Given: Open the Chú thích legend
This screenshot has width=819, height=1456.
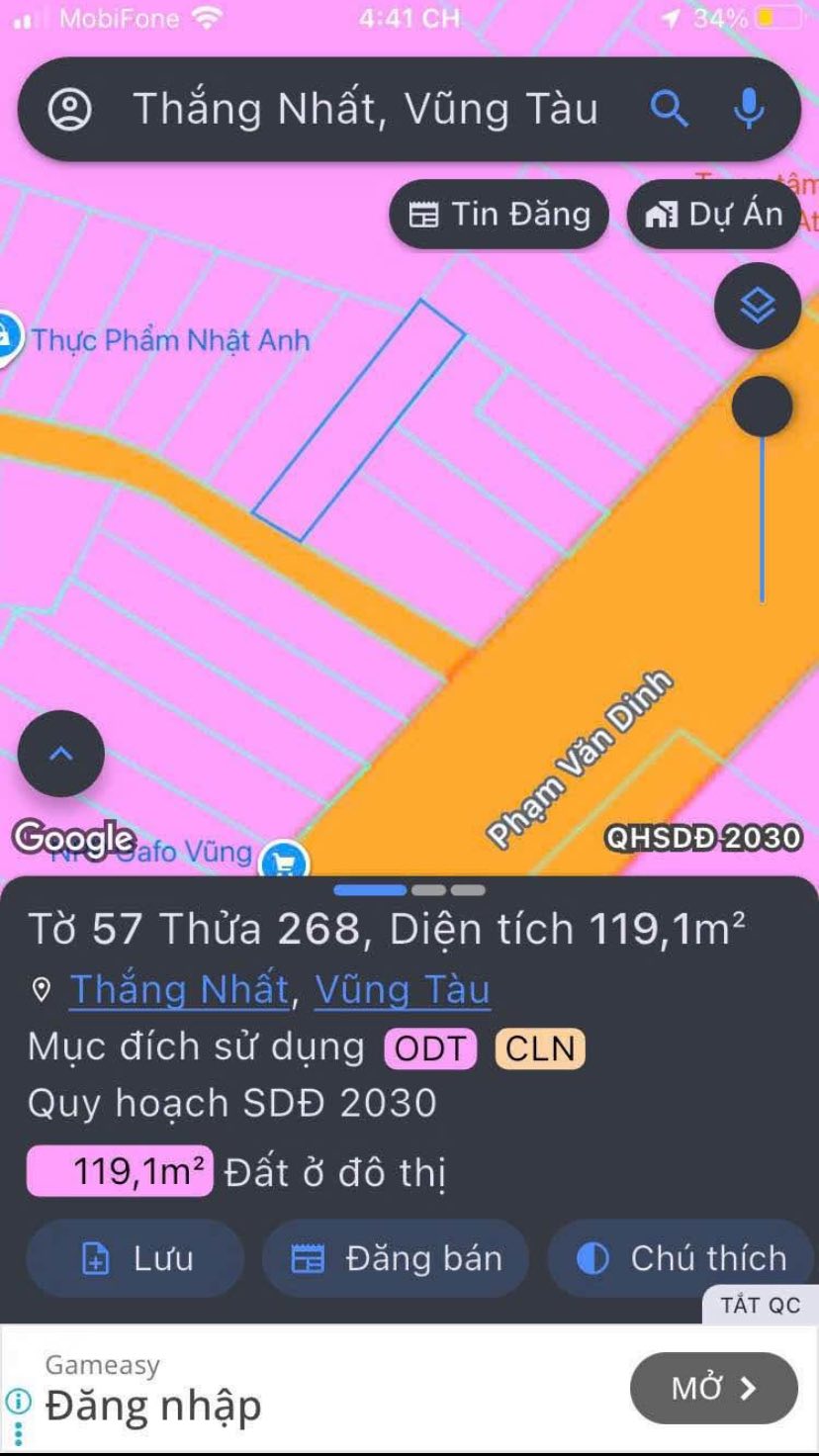Looking at the screenshot, I should 681,1258.
